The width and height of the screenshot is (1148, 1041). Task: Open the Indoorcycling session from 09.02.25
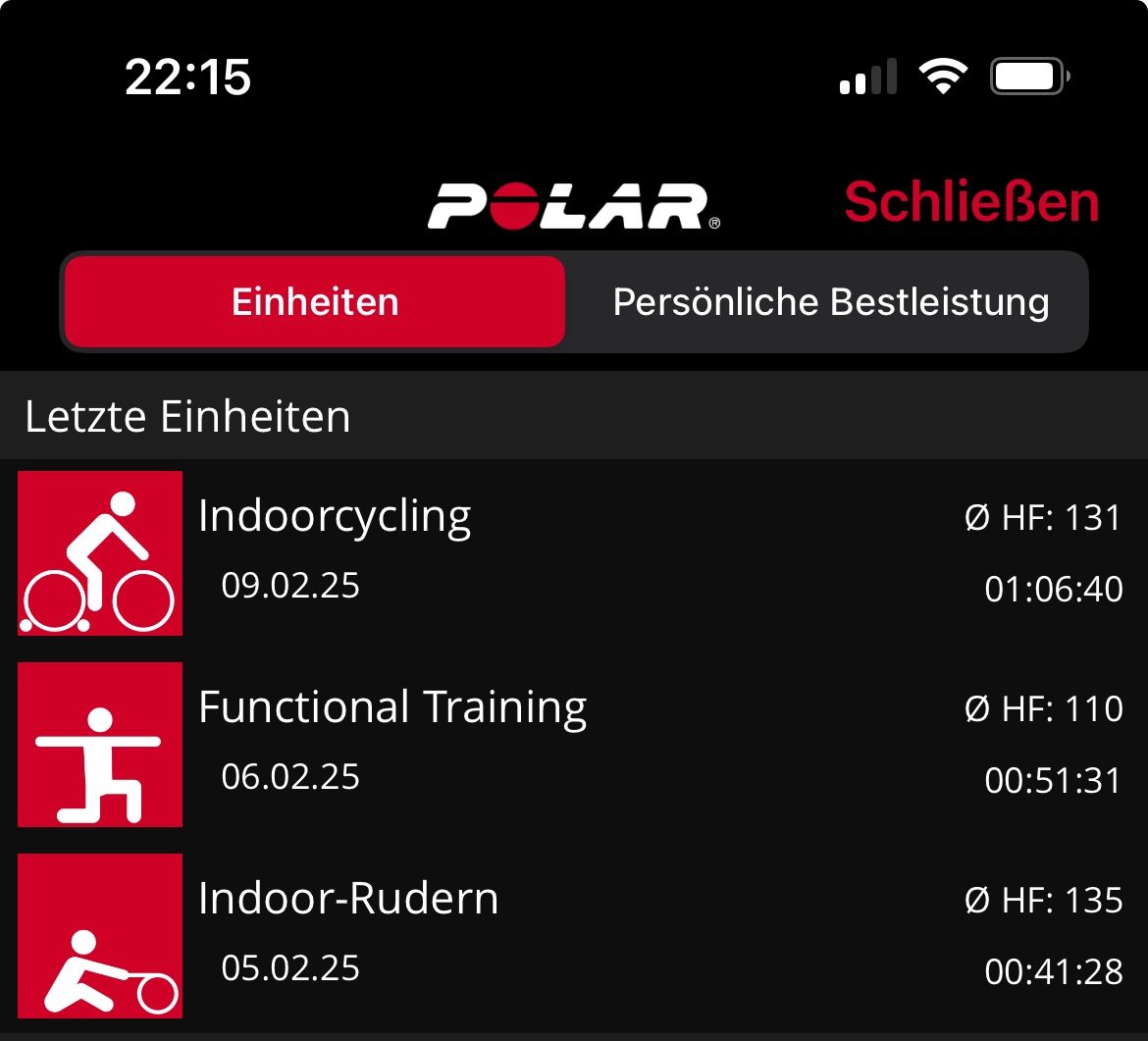tap(573, 552)
